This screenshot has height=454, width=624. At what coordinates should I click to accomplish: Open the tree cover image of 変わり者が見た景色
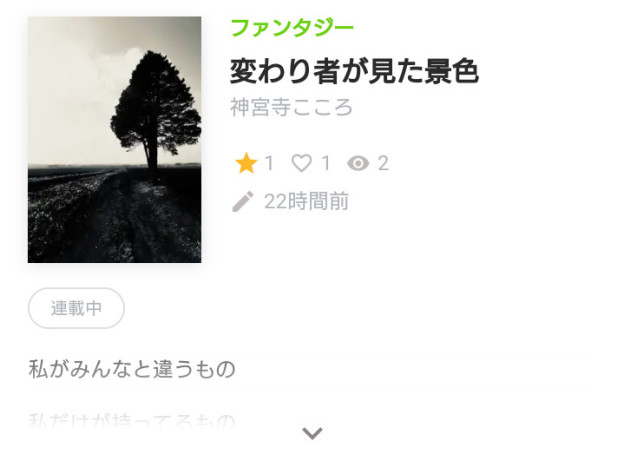point(114,139)
